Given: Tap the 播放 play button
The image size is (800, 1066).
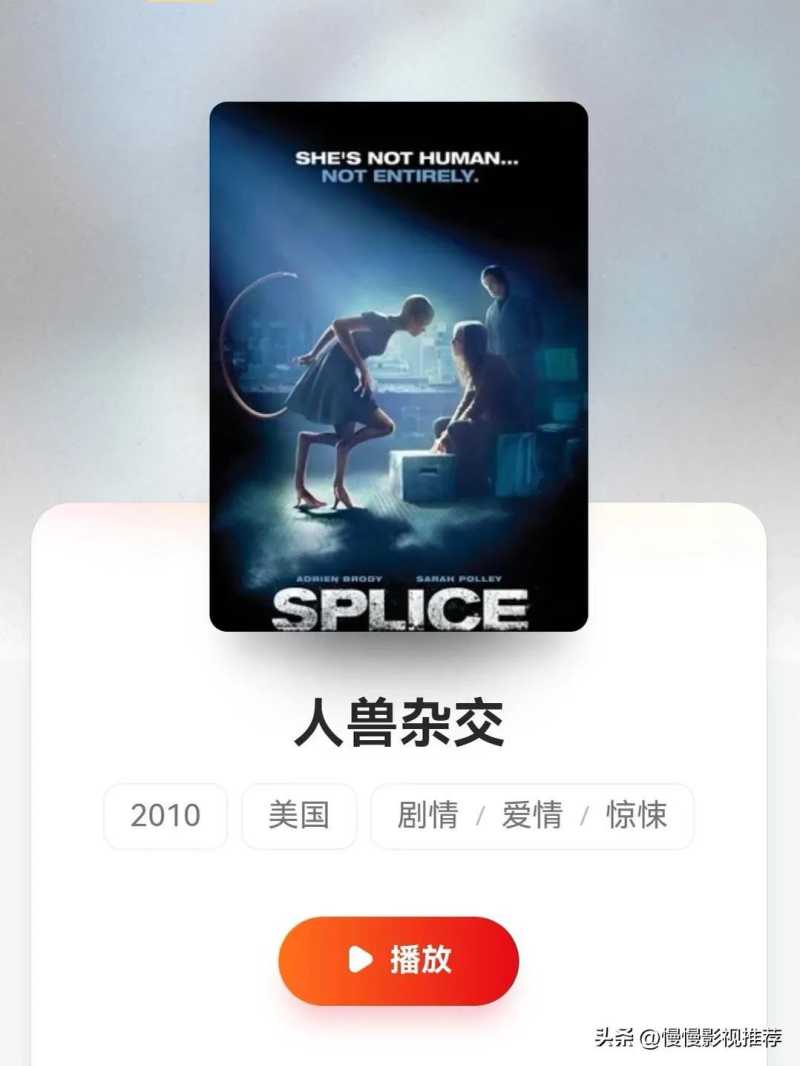Looking at the screenshot, I should tap(398, 960).
